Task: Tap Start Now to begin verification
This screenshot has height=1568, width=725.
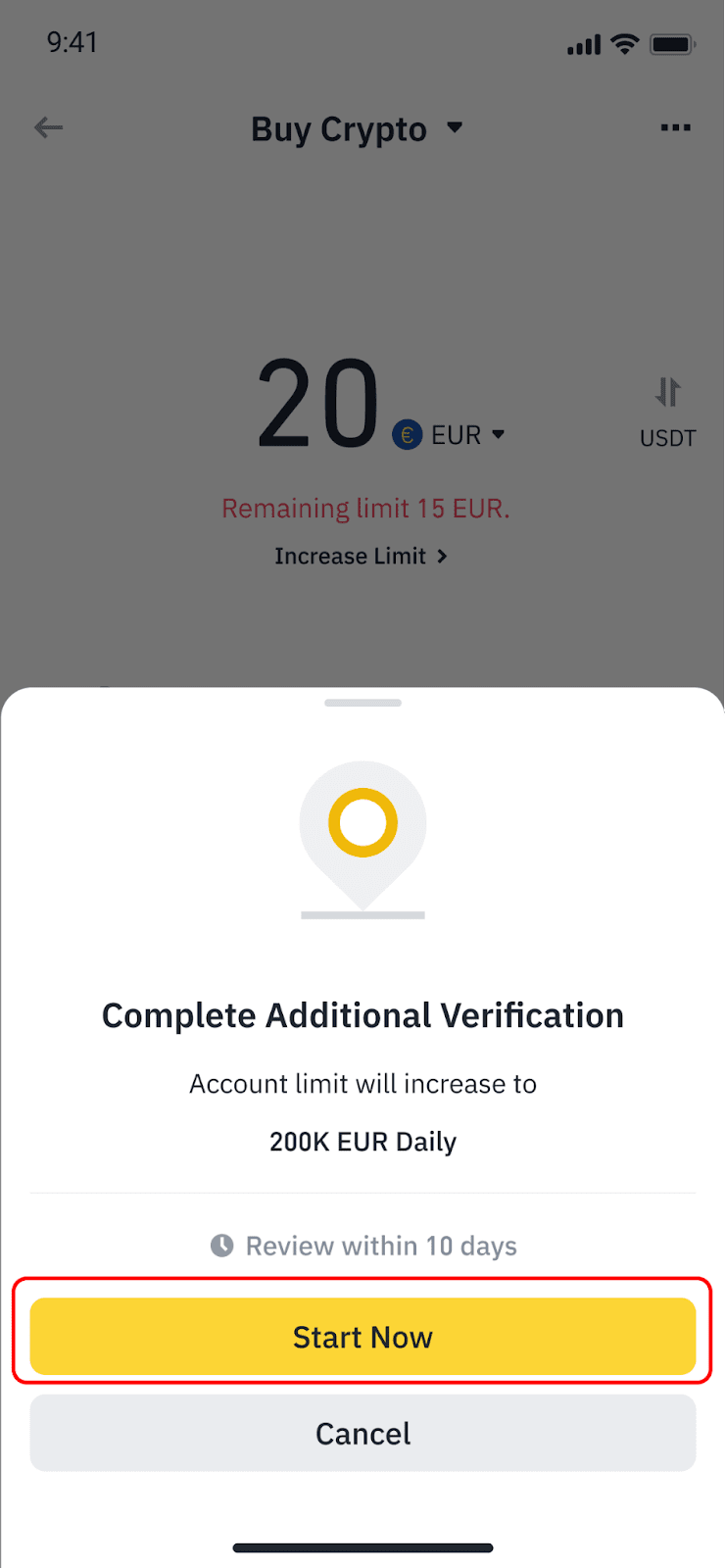Action: pos(362,1336)
